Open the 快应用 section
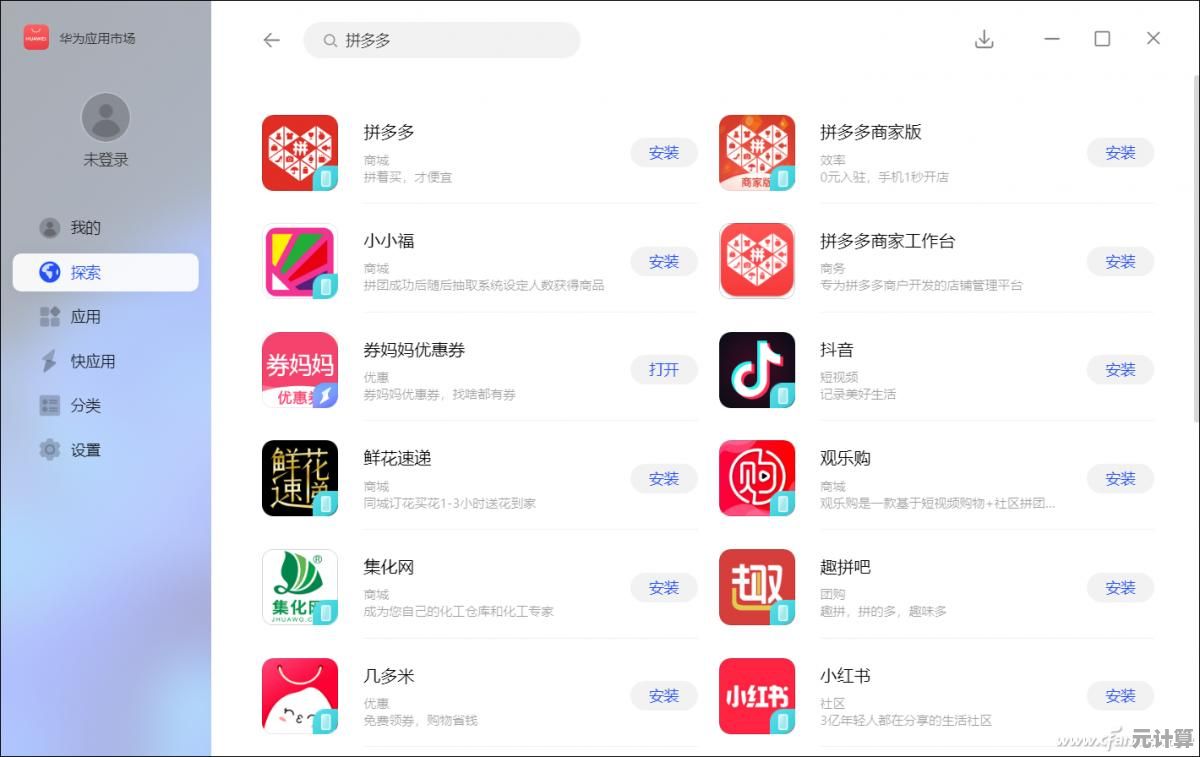This screenshot has height=757, width=1200. pyautogui.click(x=92, y=361)
